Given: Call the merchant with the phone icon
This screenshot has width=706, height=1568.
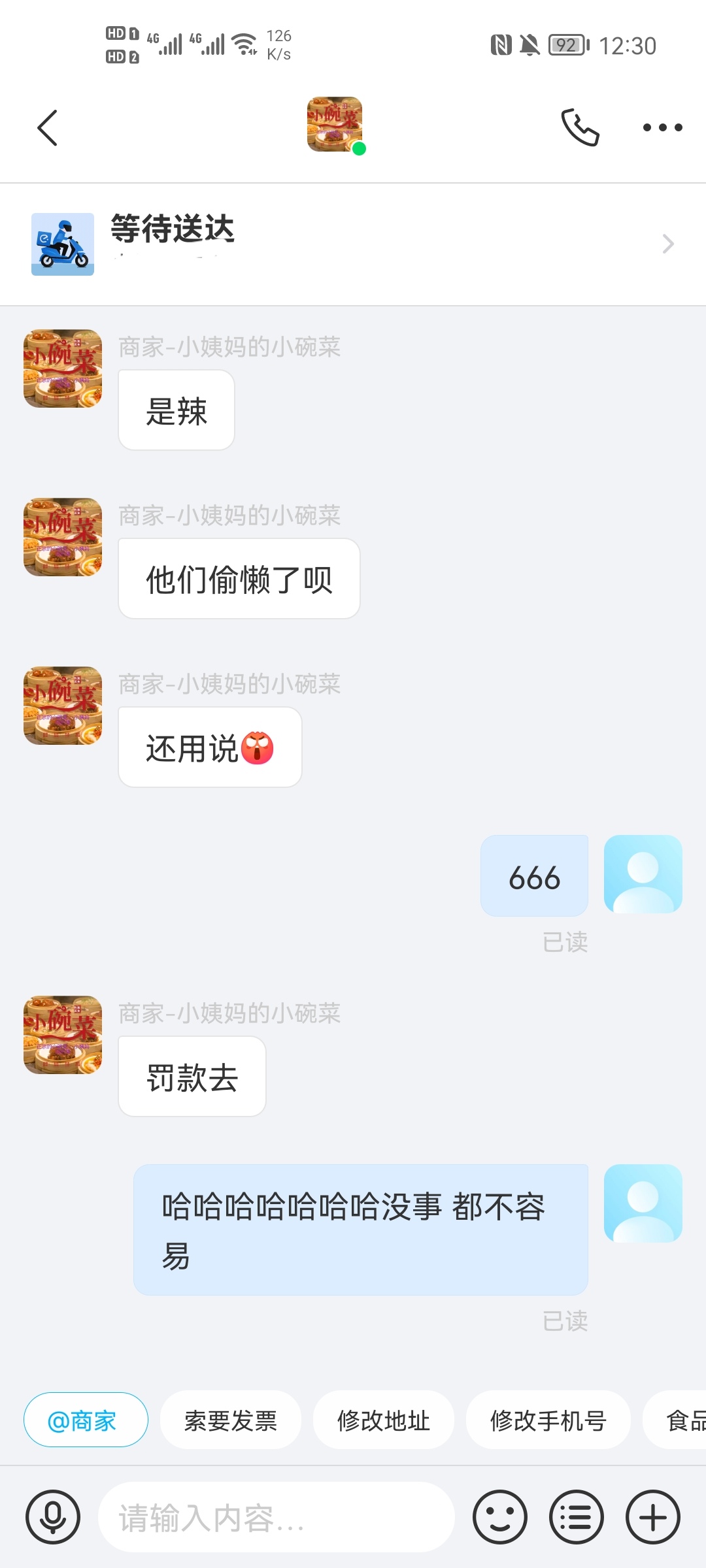Looking at the screenshot, I should (580, 127).
